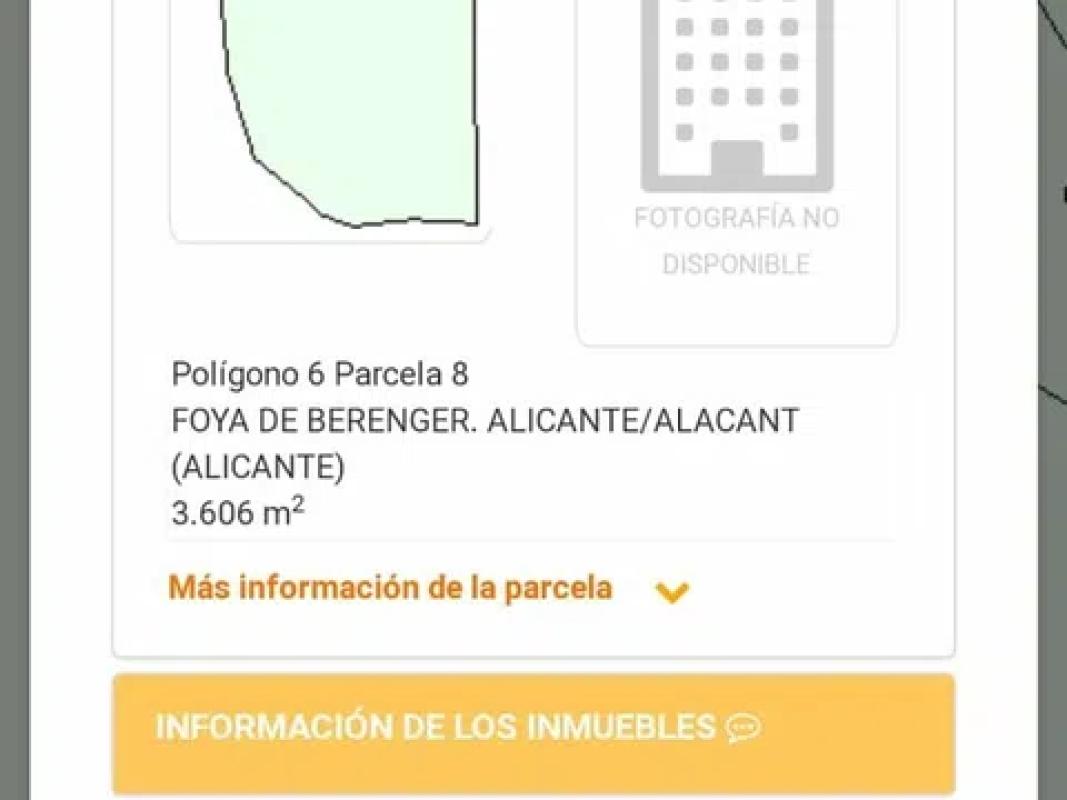Open the parcel outline map tile

point(331,110)
